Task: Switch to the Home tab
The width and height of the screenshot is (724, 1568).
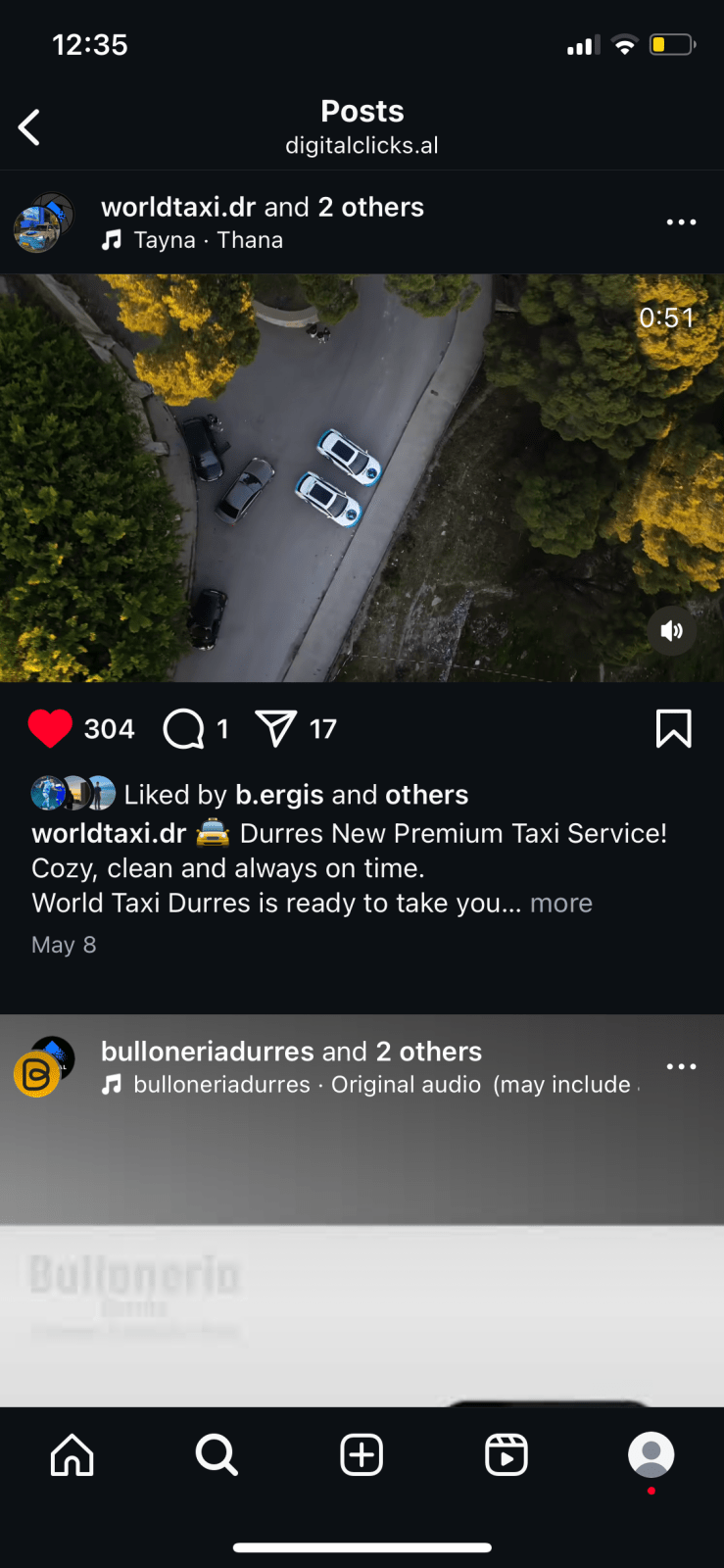Action: click(x=72, y=1455)
